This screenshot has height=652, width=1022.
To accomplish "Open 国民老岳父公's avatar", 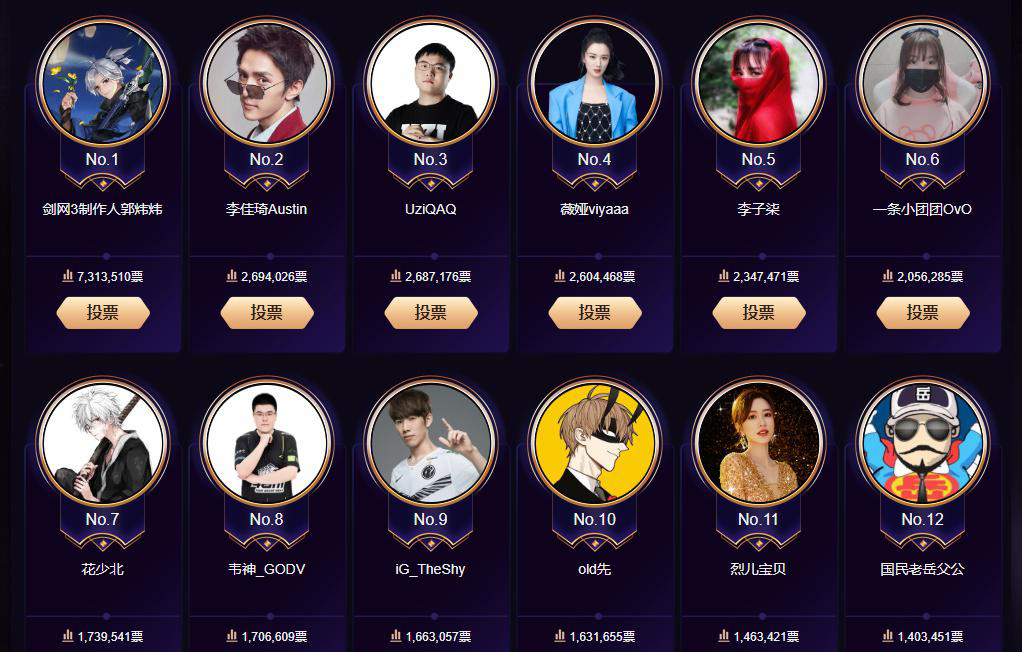I will coord(923,441).
